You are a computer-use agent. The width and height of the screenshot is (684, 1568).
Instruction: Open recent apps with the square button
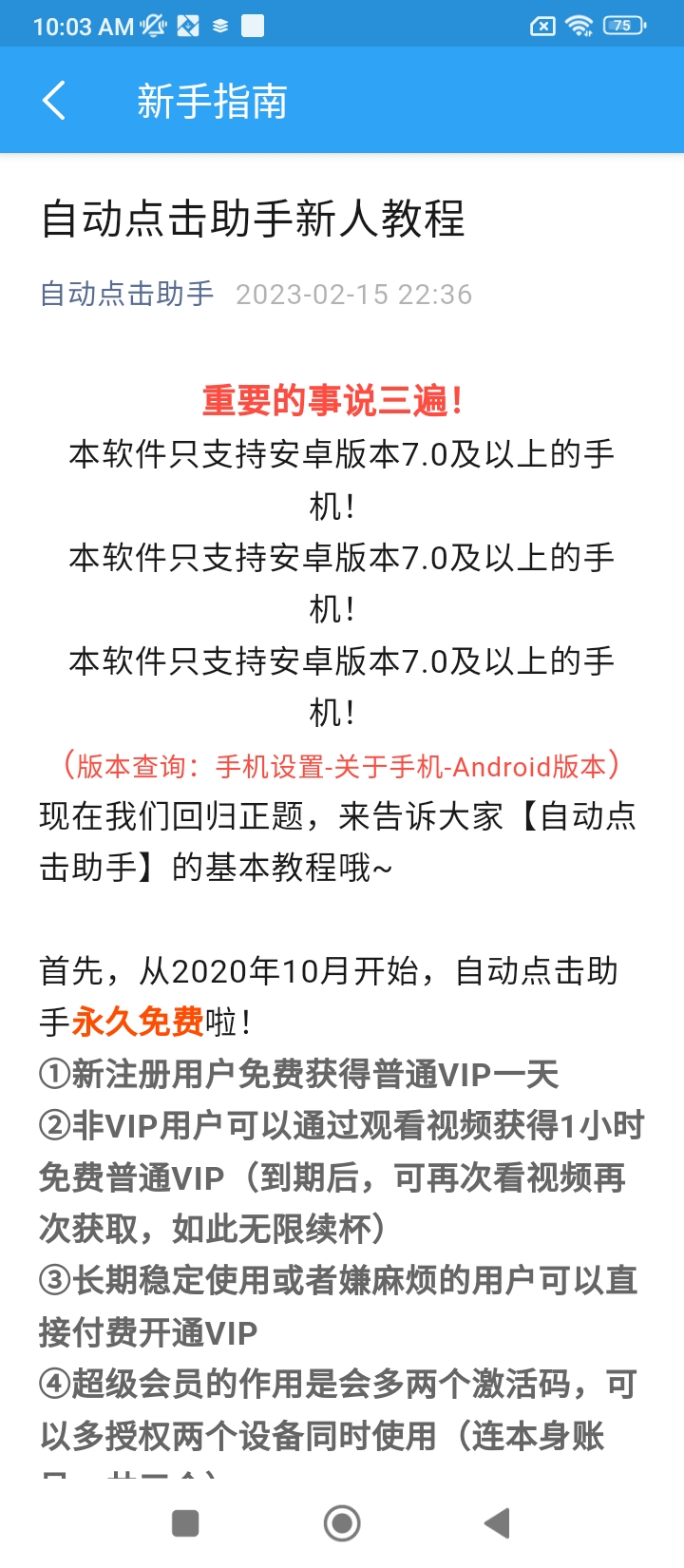[185, 1523]
